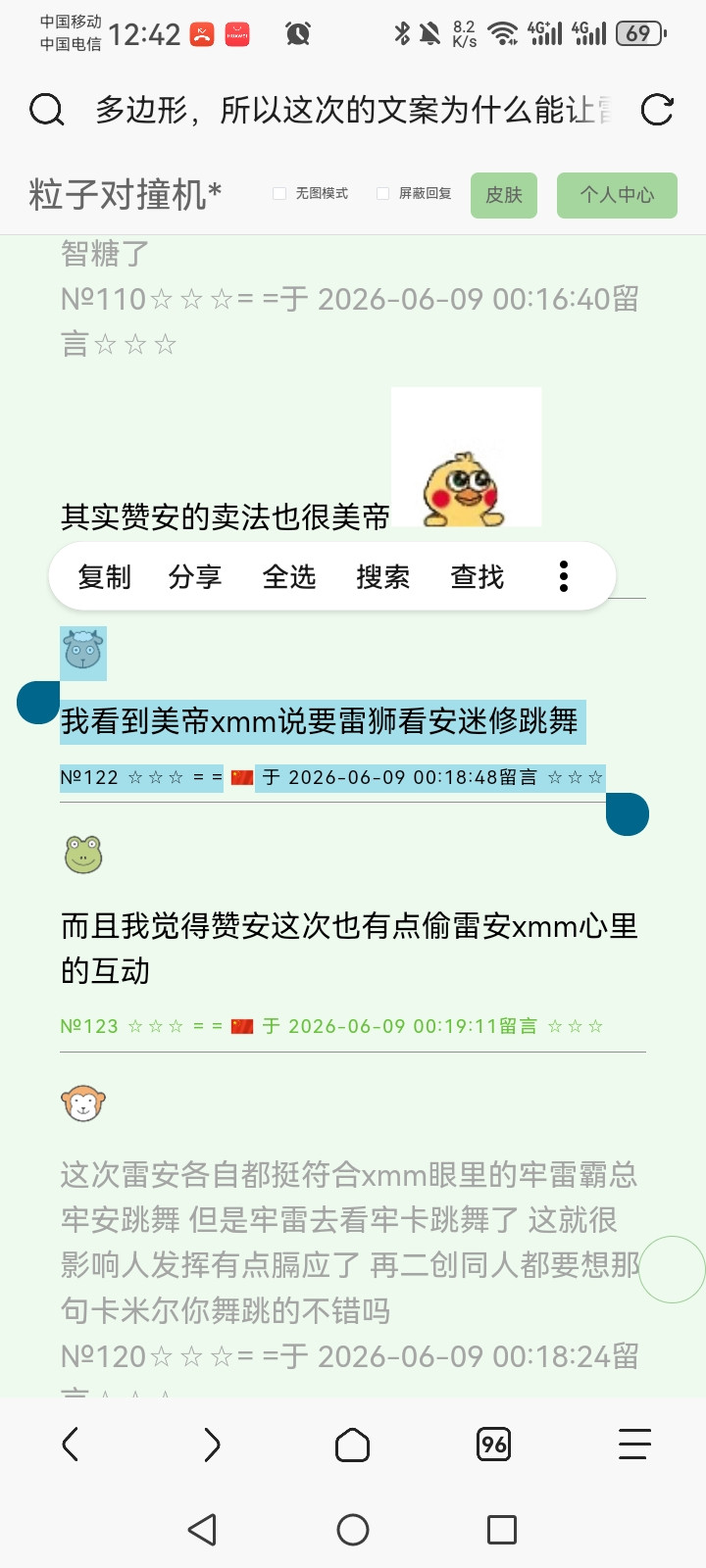This screenshot has width=706, height=1568.
Task: Open the tab switcher showing 96
Action: (494, 1444)
